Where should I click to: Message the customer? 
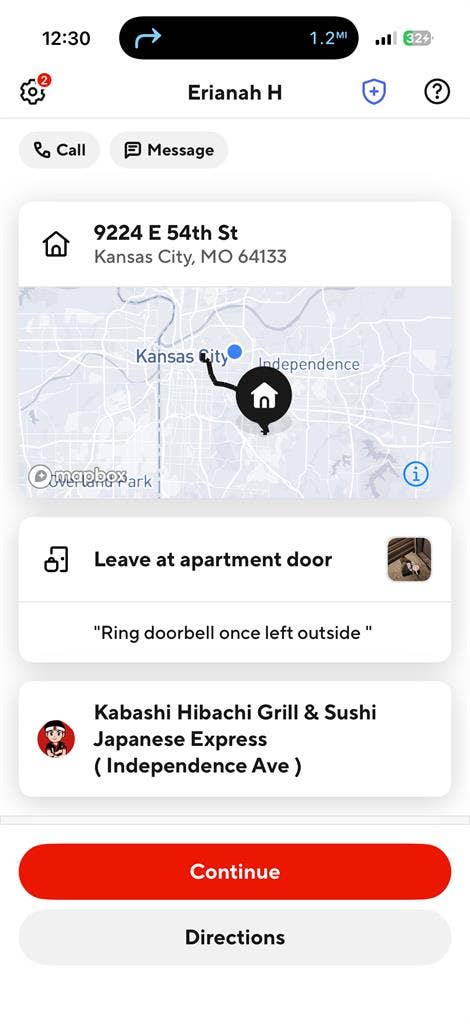tap(169, 150)
